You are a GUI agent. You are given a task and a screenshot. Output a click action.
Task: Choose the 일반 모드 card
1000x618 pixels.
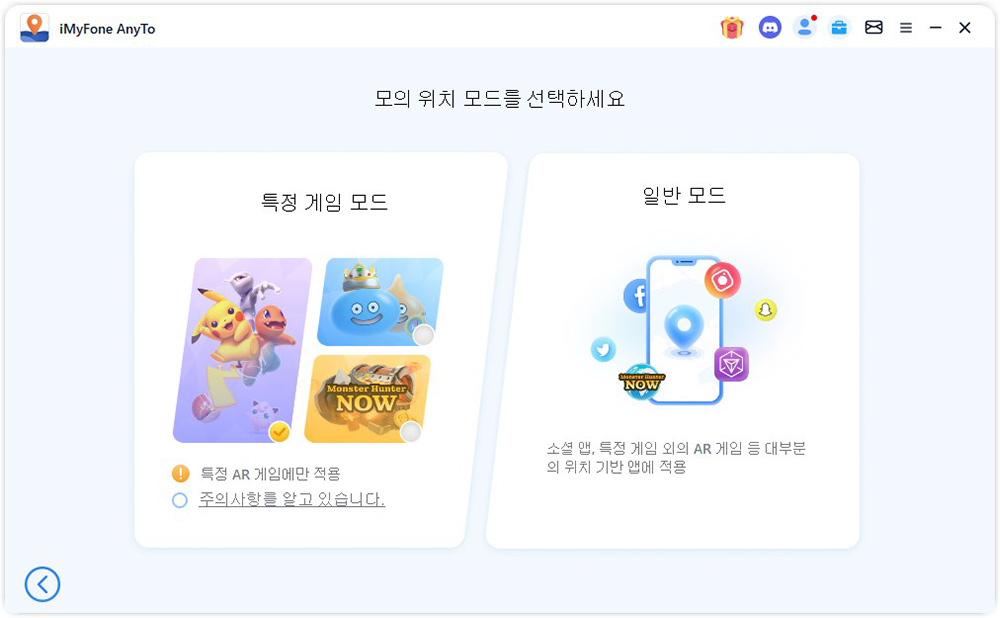point(675,350)
